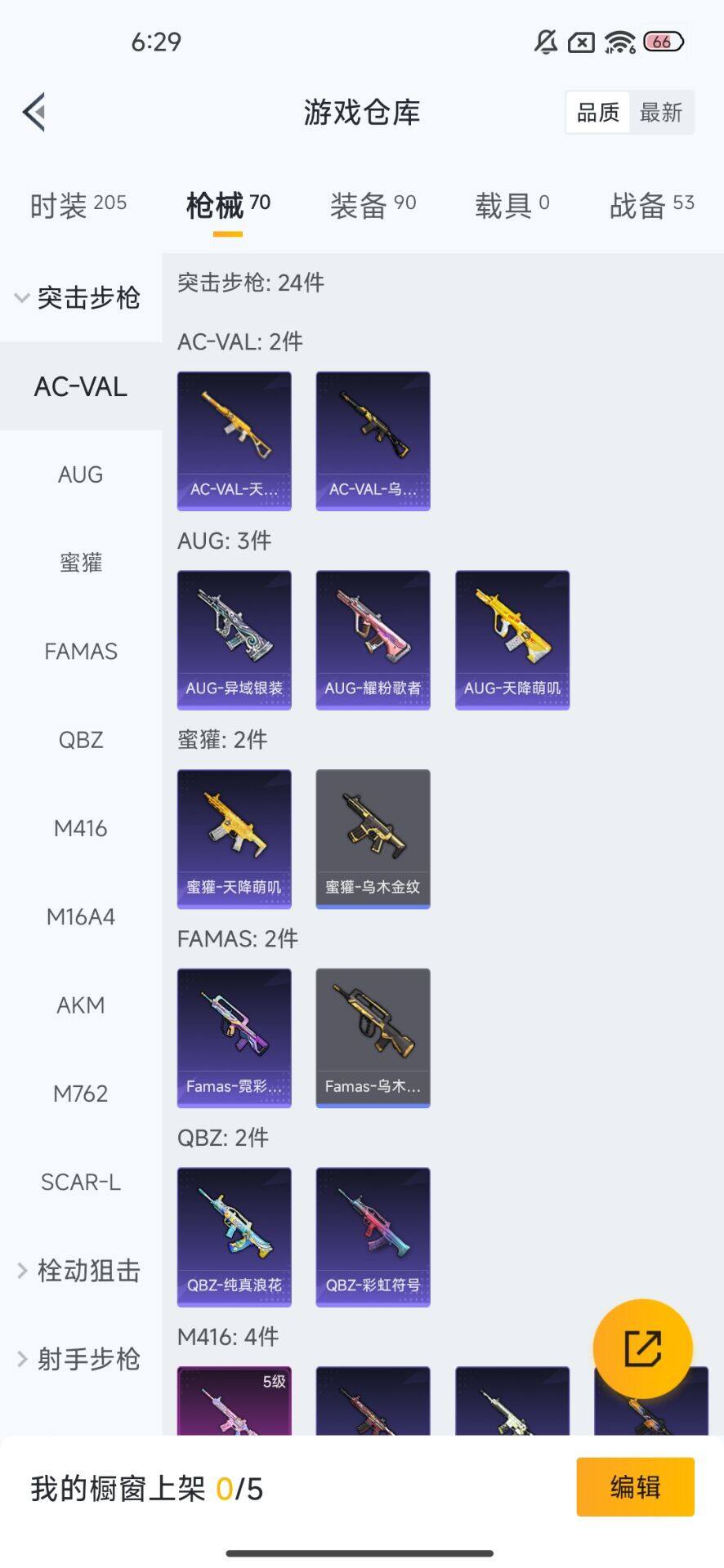Select AUG in the side list

point(80,474)
